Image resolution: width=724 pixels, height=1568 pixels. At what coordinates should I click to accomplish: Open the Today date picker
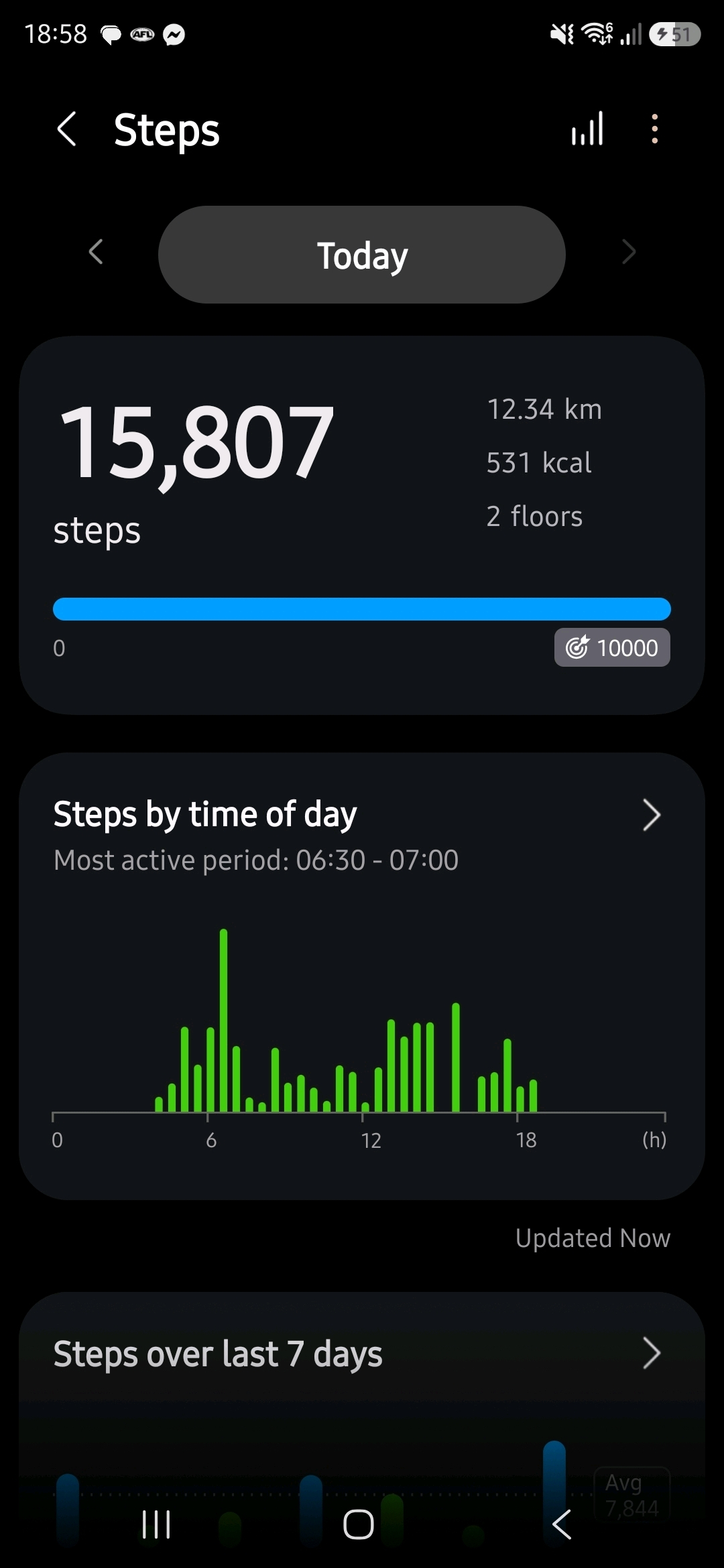pos(362,255)
